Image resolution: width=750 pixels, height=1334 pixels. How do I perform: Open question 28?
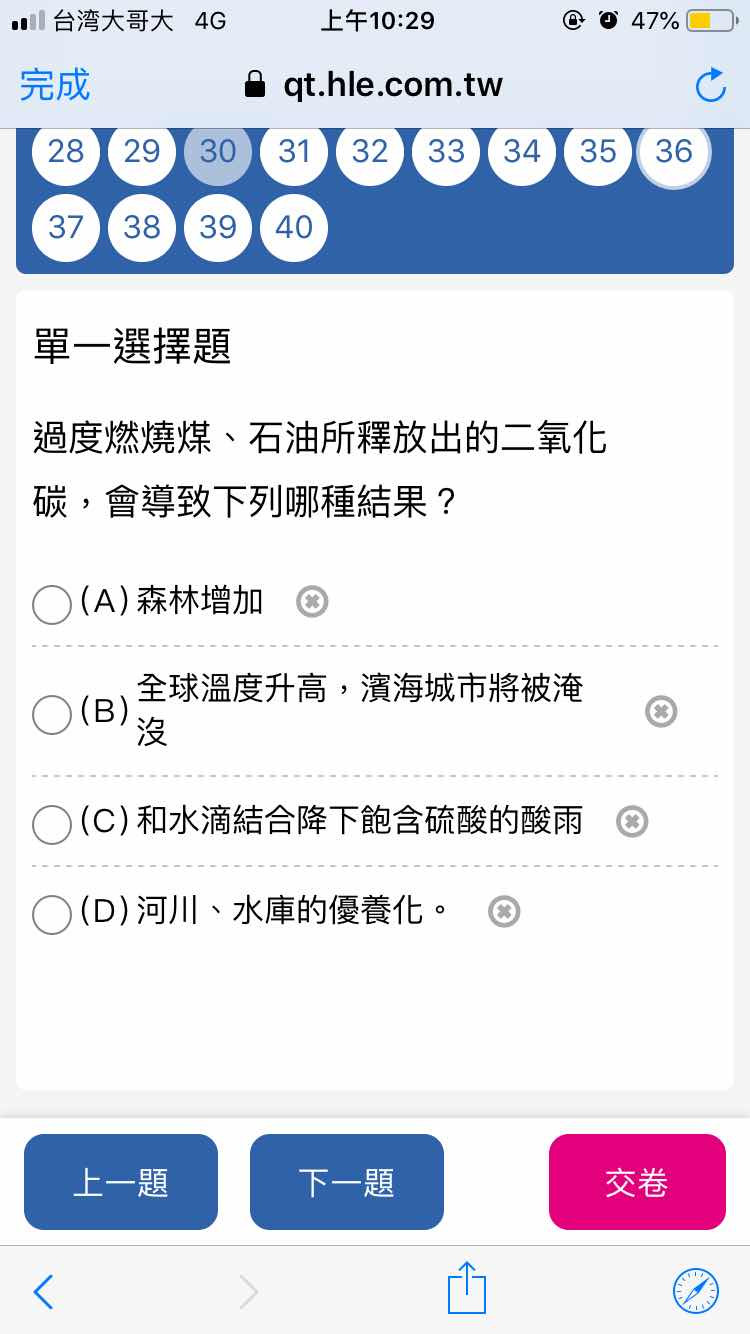(66, 151)
